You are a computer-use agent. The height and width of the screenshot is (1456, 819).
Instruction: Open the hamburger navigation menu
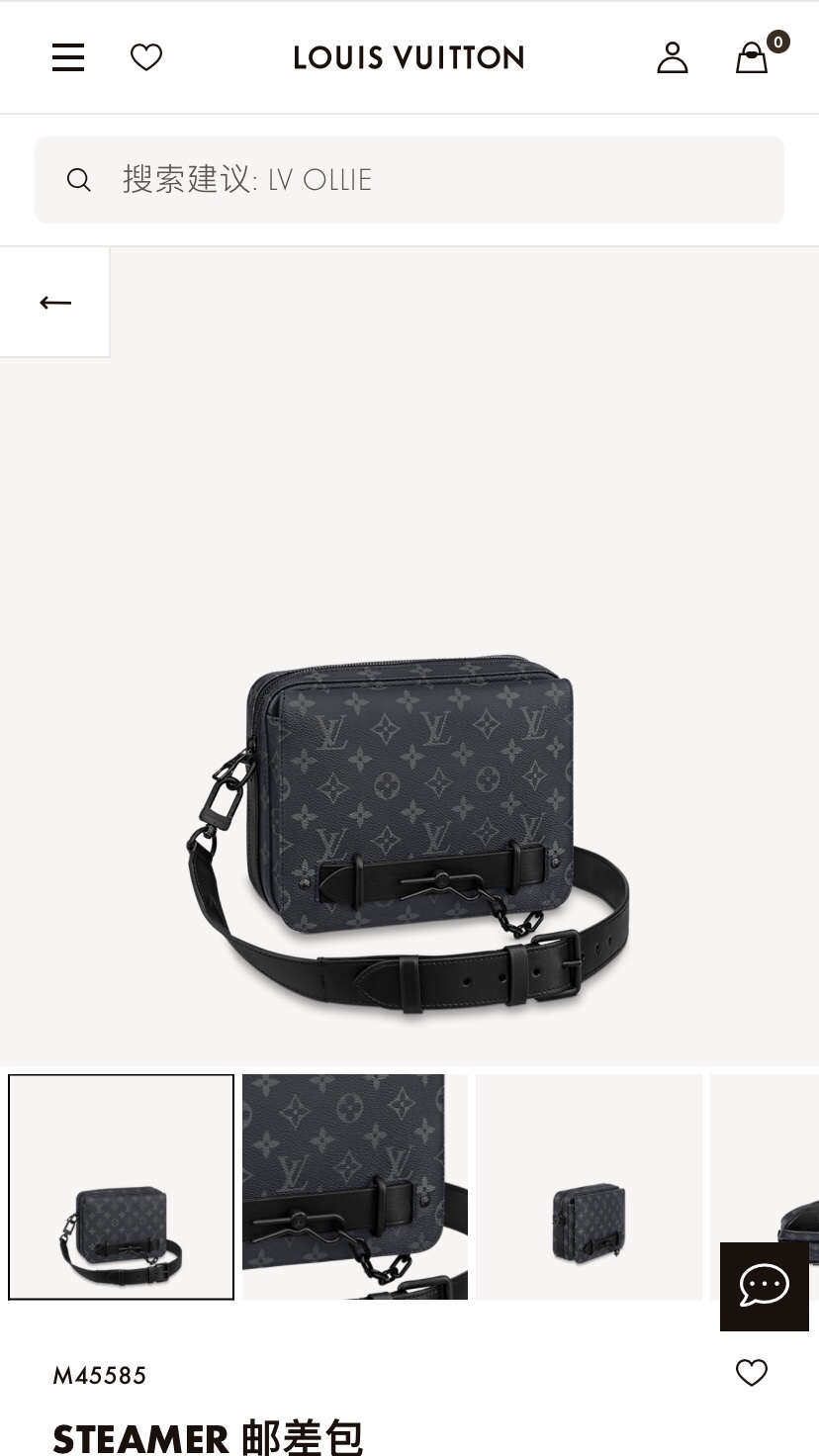coord(67,56)
